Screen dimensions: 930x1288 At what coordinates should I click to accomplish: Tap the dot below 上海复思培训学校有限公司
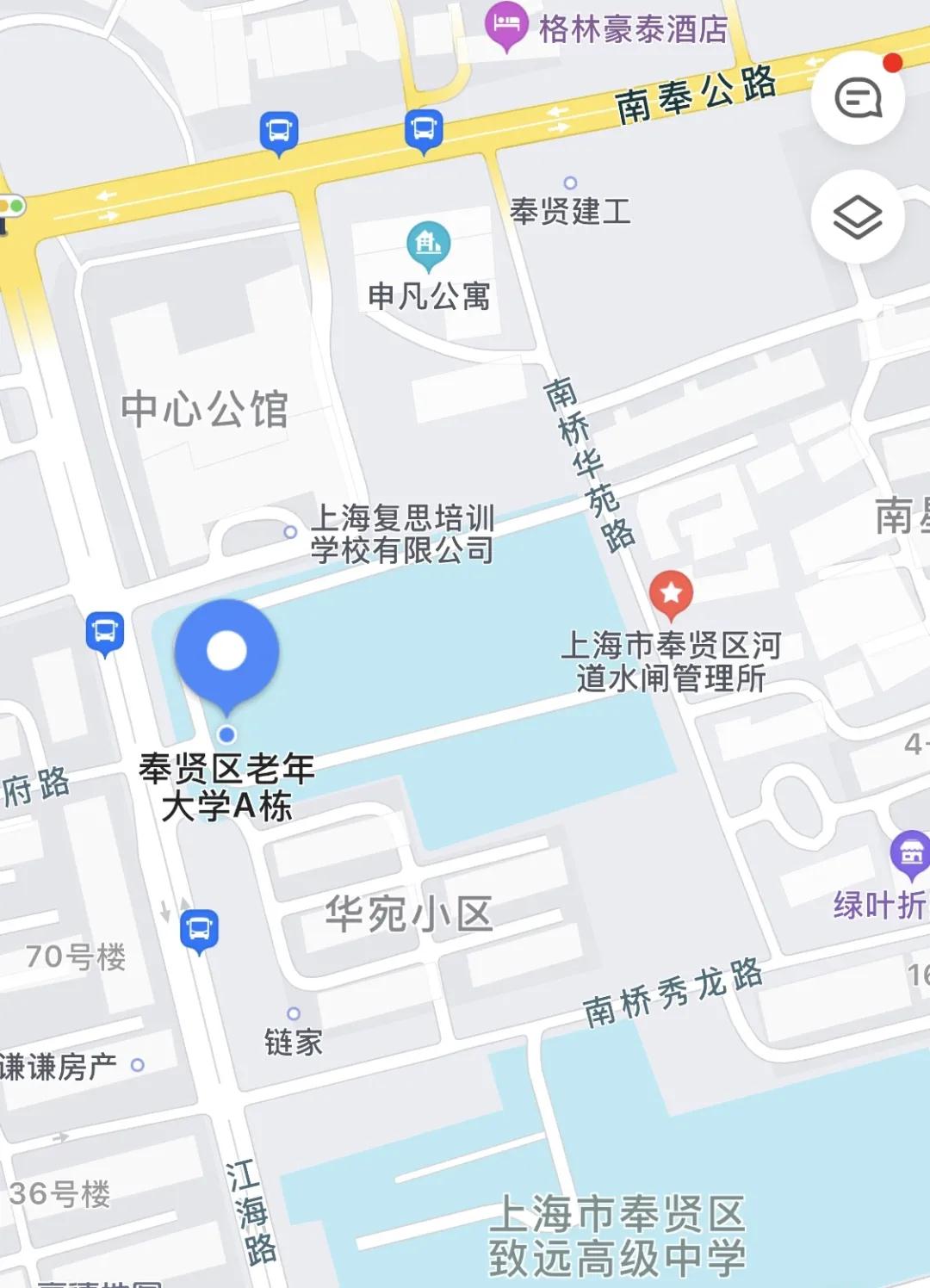(288, 534)
